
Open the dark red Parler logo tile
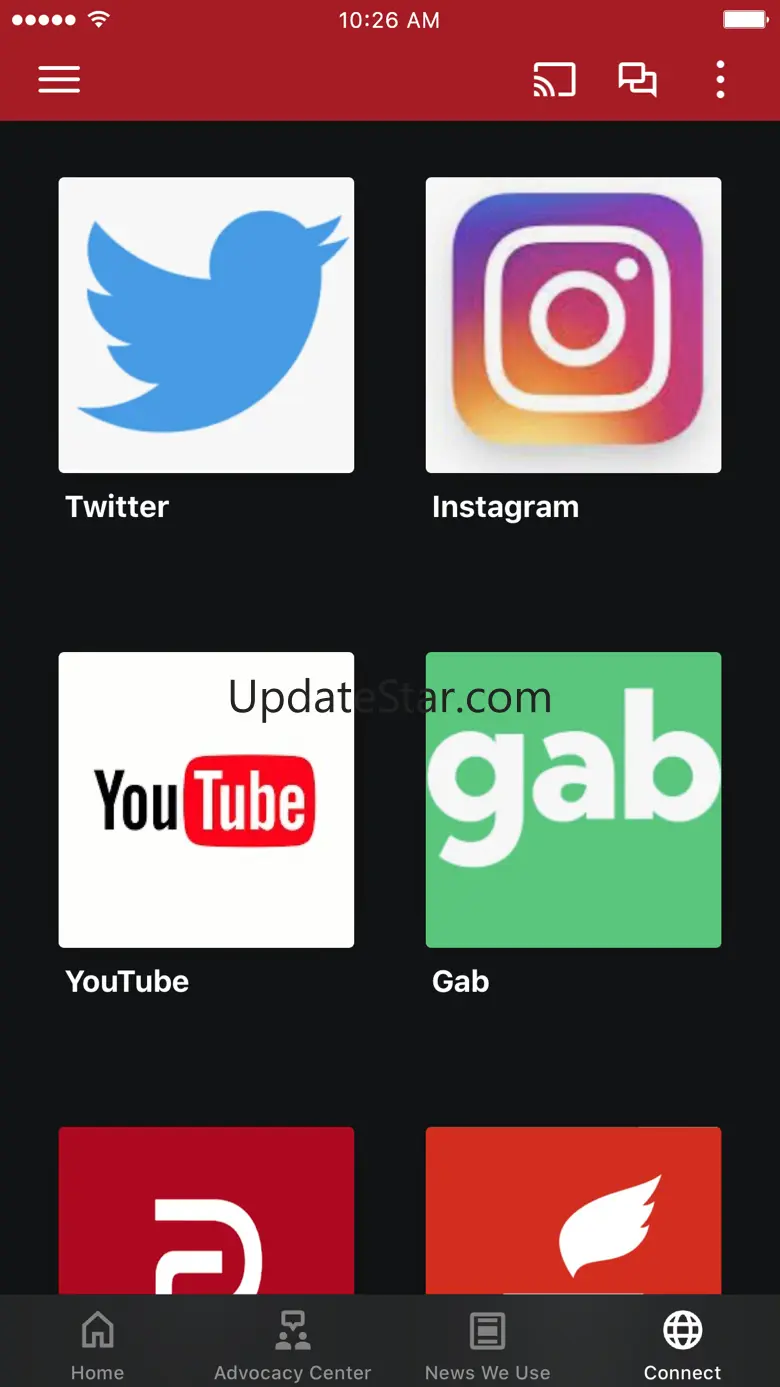[x=206, y=1210]
